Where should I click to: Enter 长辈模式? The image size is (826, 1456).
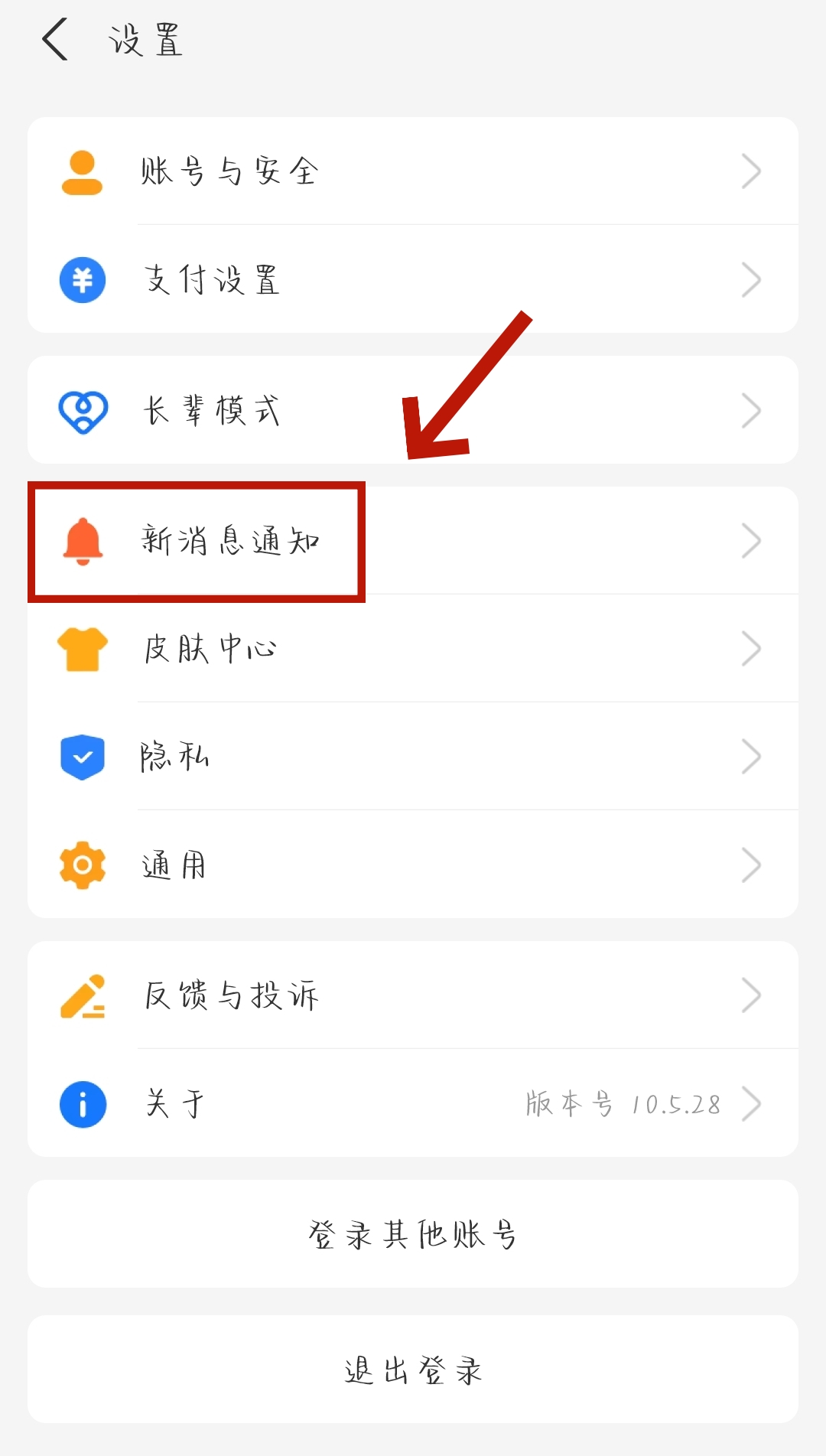pyautogui.click(x=413, y=410)
